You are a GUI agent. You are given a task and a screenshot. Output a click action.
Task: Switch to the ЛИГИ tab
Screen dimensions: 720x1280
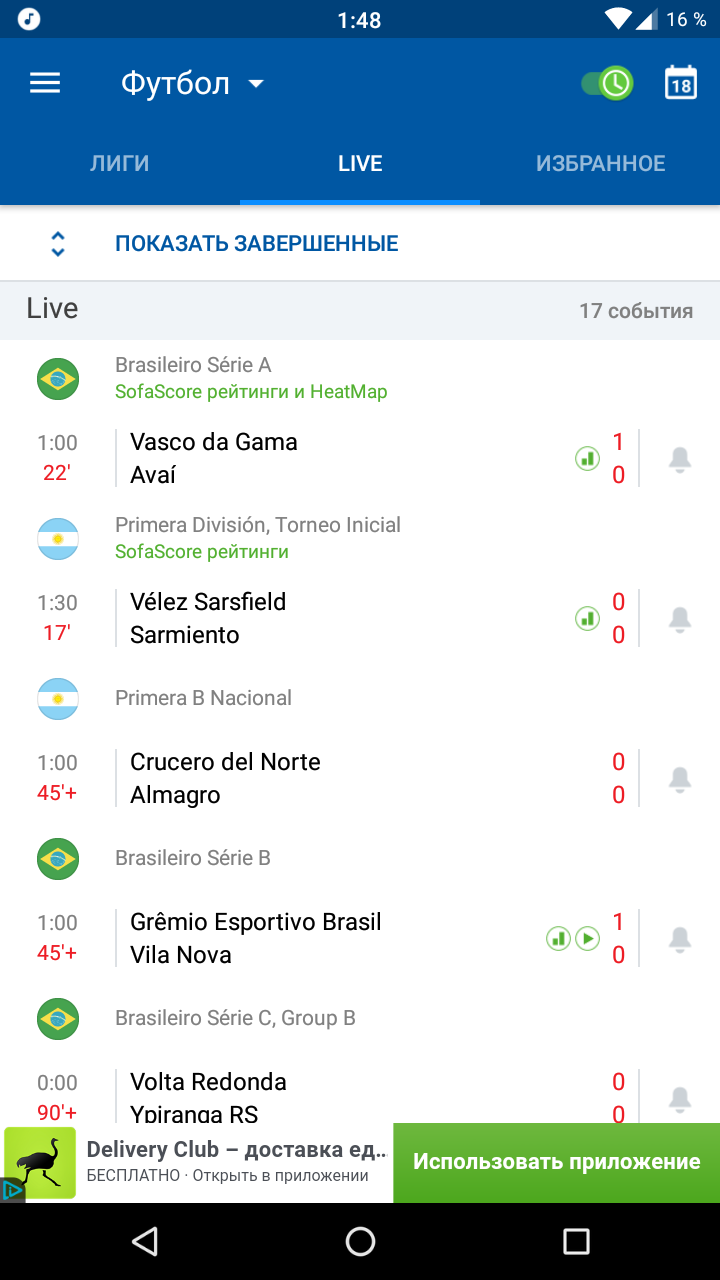[120, 164]
